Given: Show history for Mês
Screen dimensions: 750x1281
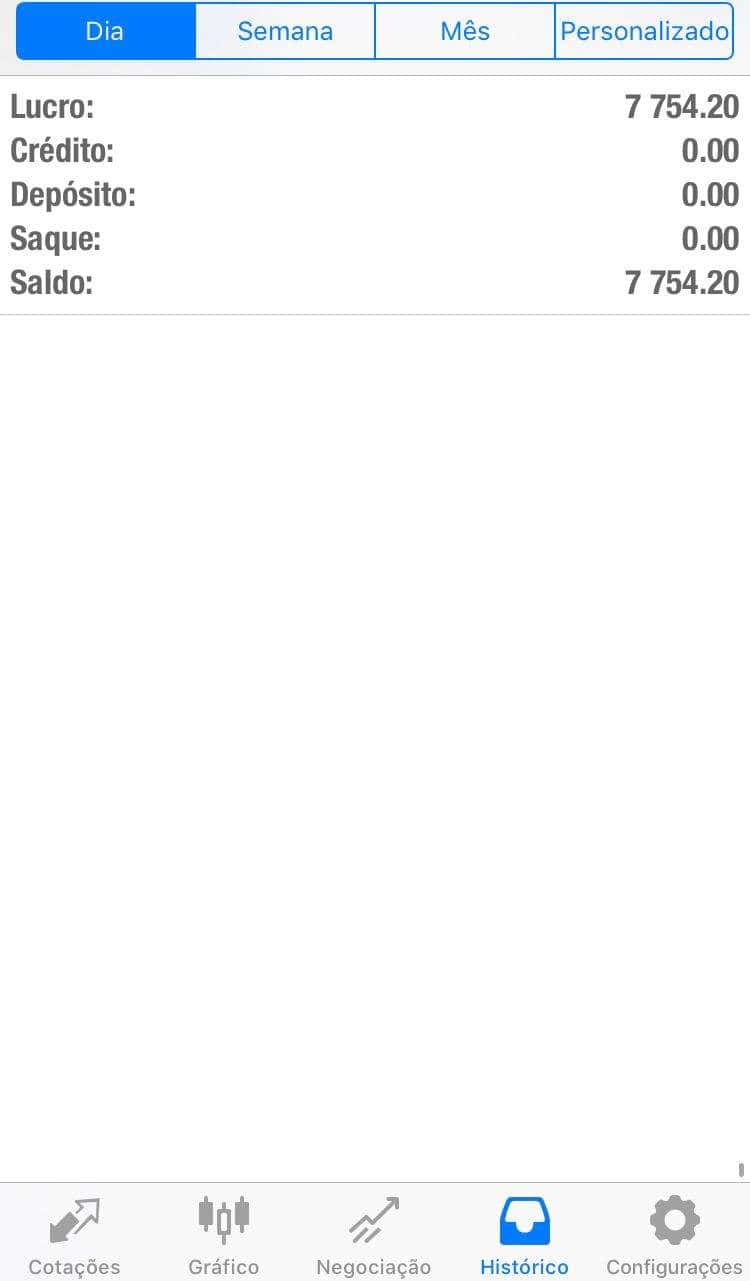Looking at the screenshot, I should 465,31.
